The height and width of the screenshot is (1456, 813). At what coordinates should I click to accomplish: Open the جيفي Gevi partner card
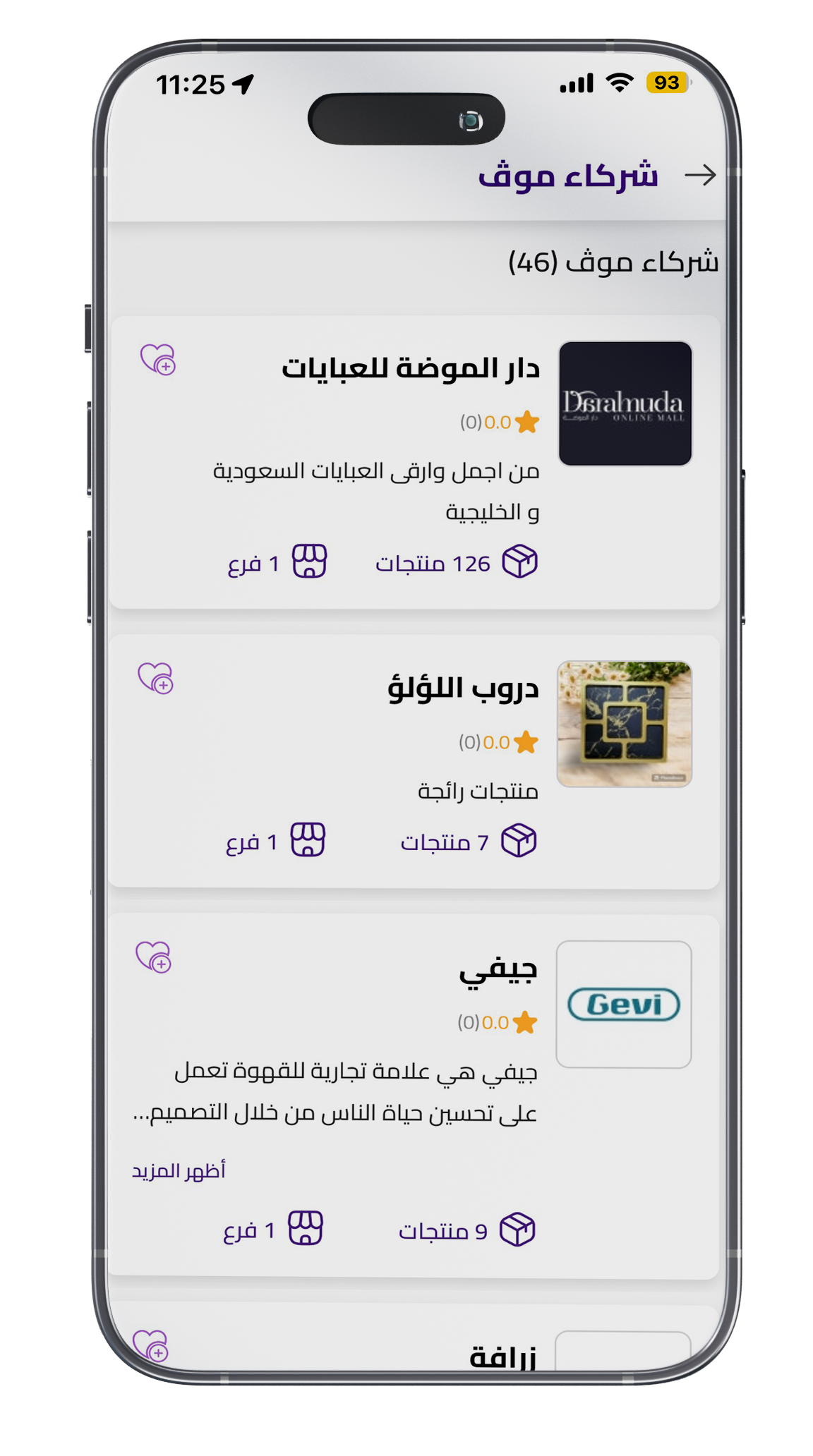498,971
